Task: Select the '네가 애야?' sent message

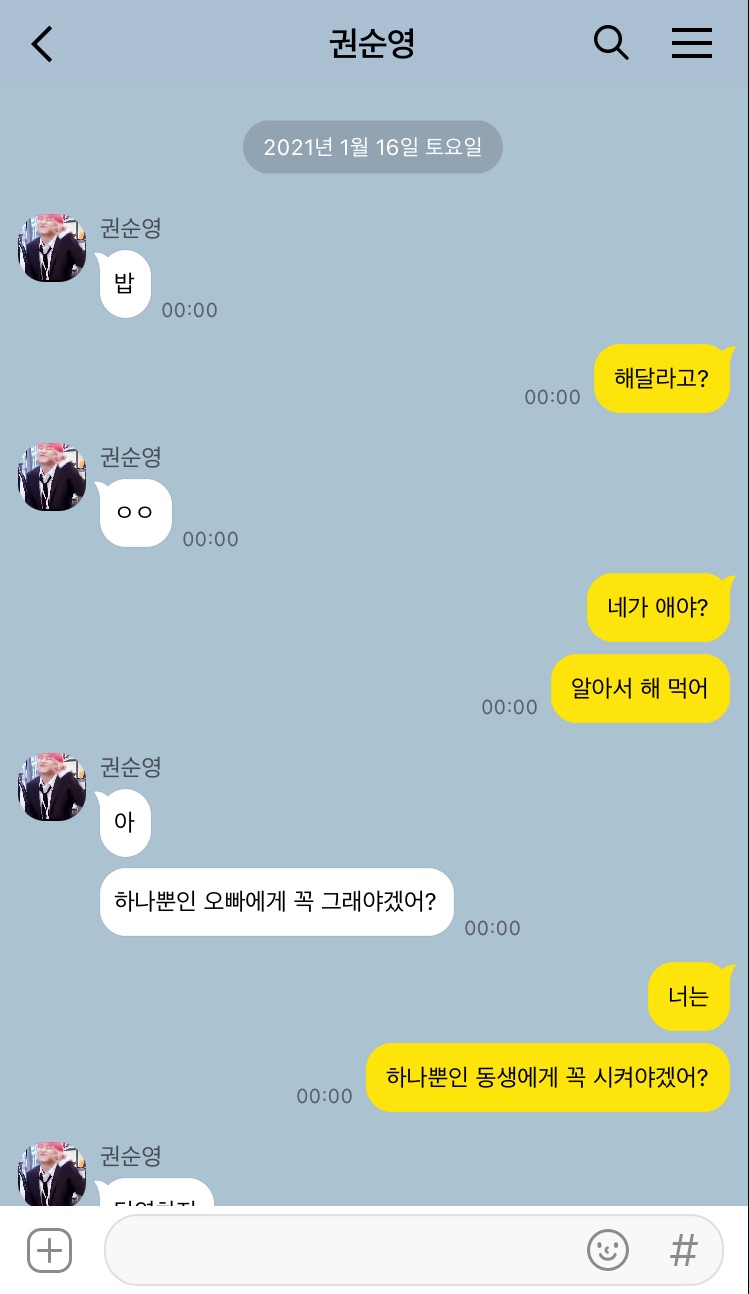Action: coord(659,607)
